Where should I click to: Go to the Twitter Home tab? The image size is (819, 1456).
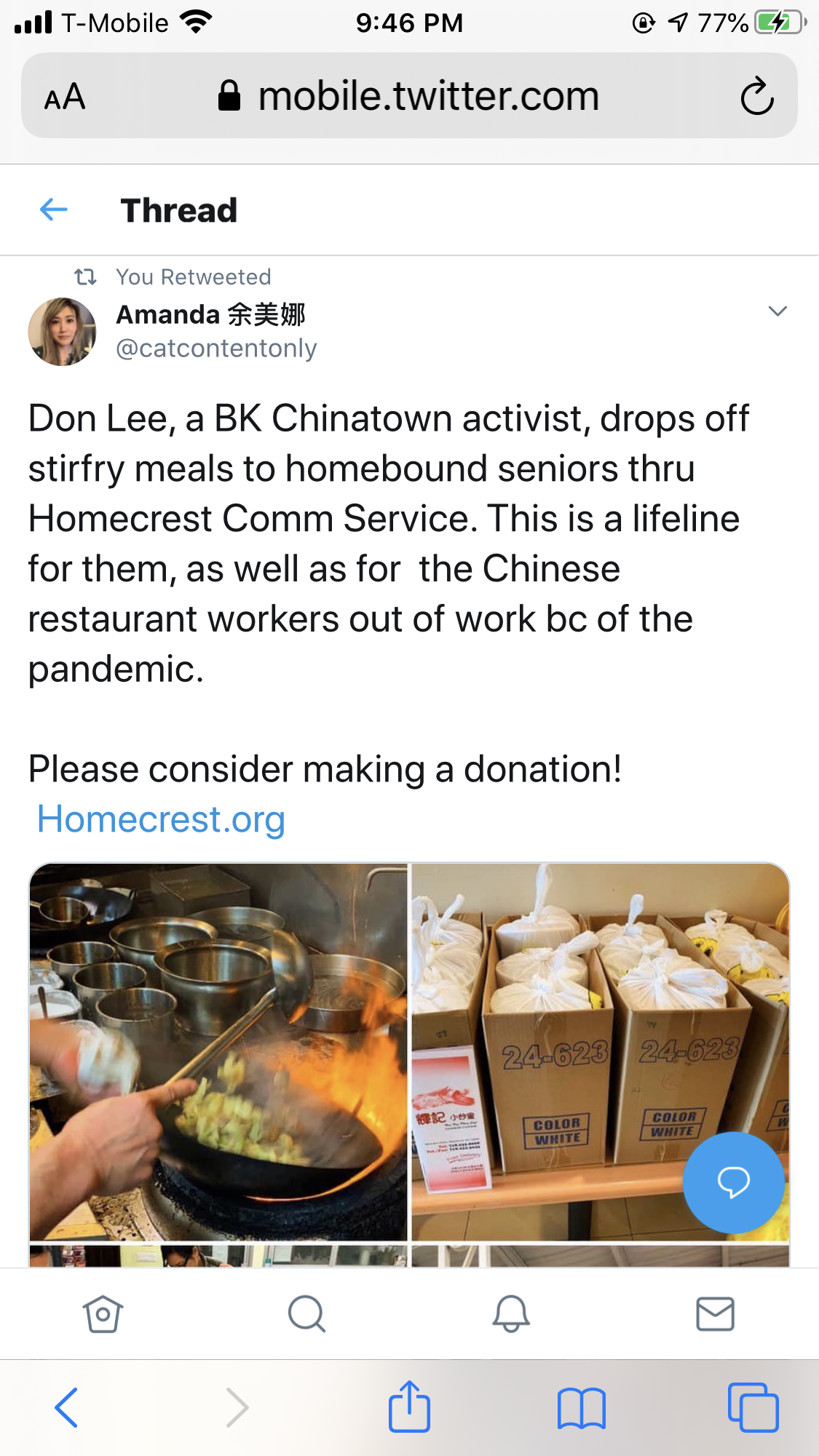103,1313
